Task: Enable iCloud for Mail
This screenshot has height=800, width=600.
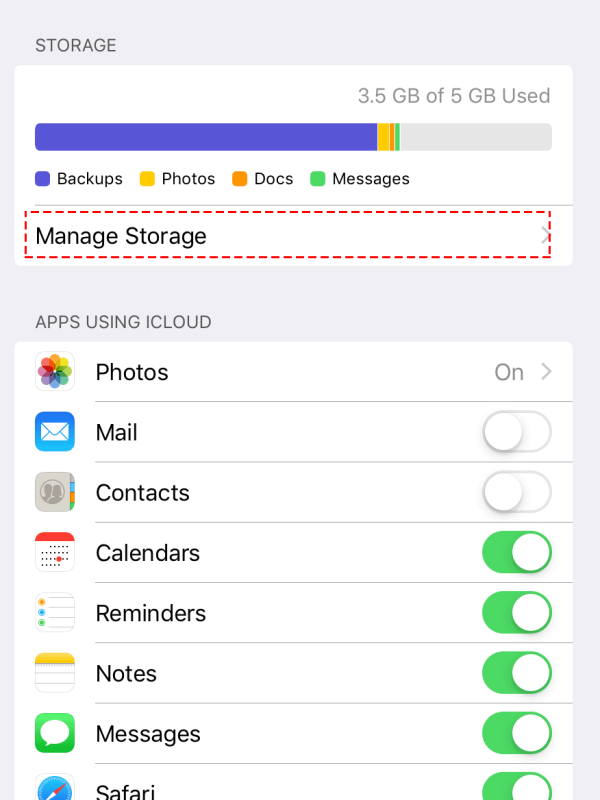Action: [516, 432]
